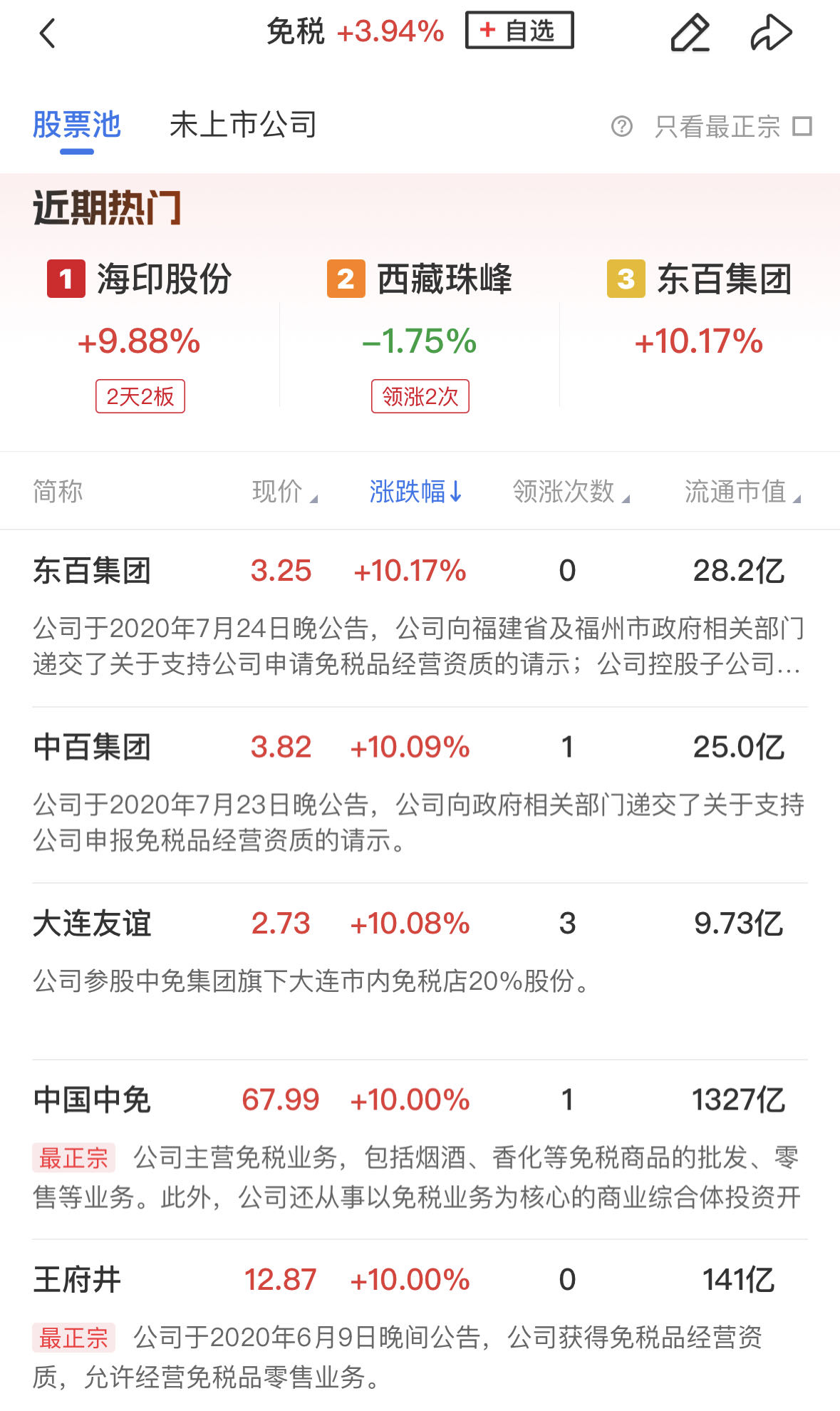Open 中百集团 stock row
Image resolution: width=840 pixels, height=1411 pixels.
coord(420,795)
